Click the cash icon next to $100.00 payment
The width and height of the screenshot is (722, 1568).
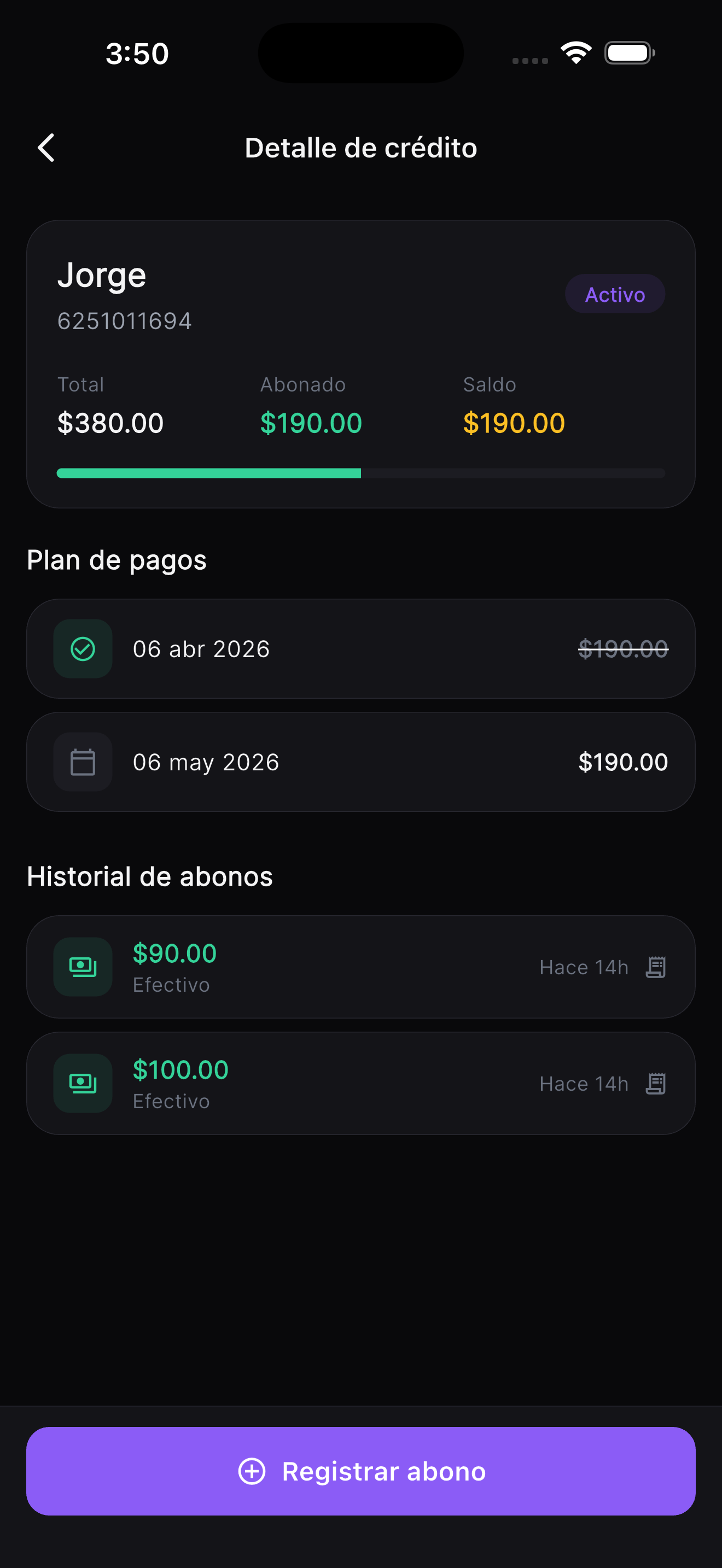(x=82, y=1083)
